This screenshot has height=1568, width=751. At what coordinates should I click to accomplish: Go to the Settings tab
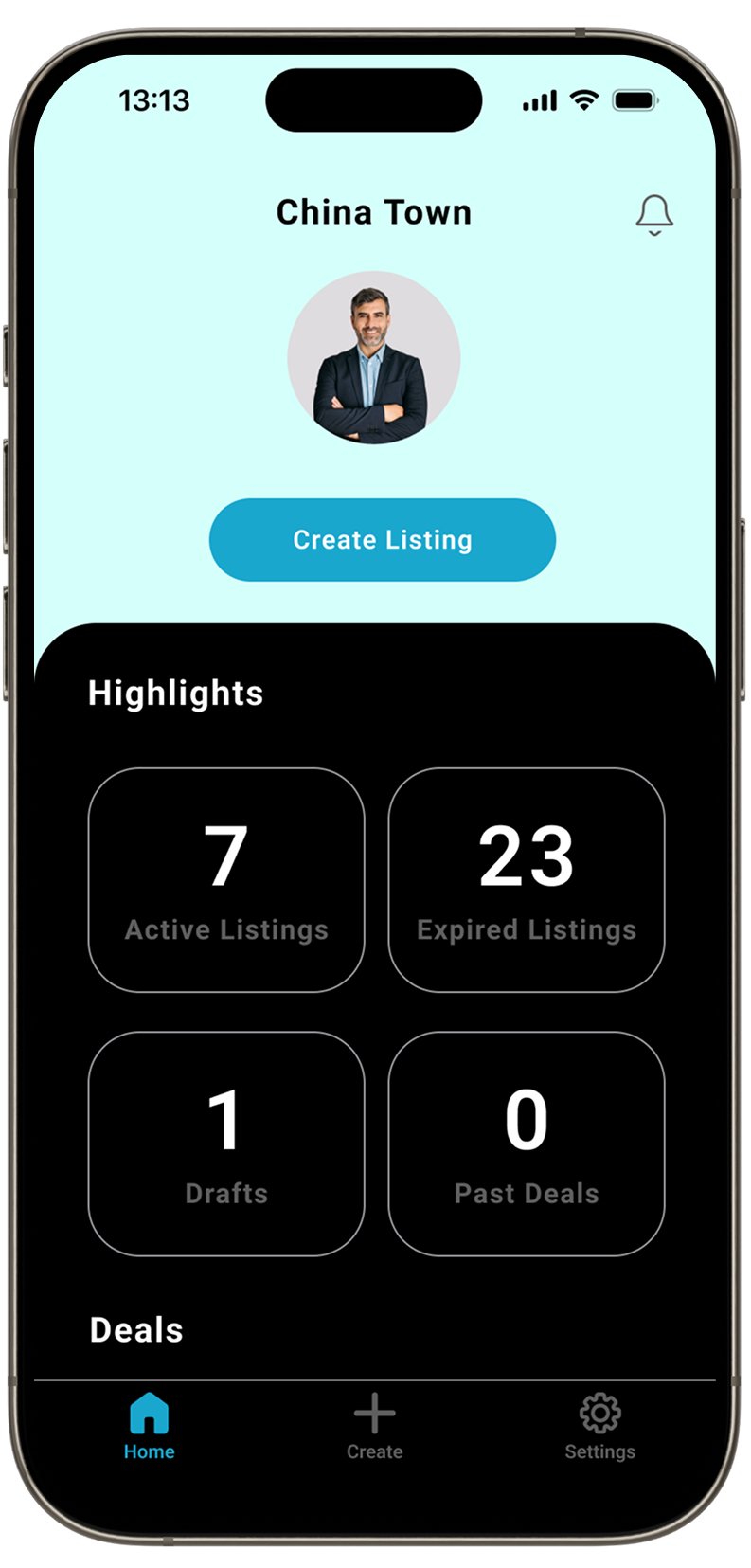point(599,1426)
